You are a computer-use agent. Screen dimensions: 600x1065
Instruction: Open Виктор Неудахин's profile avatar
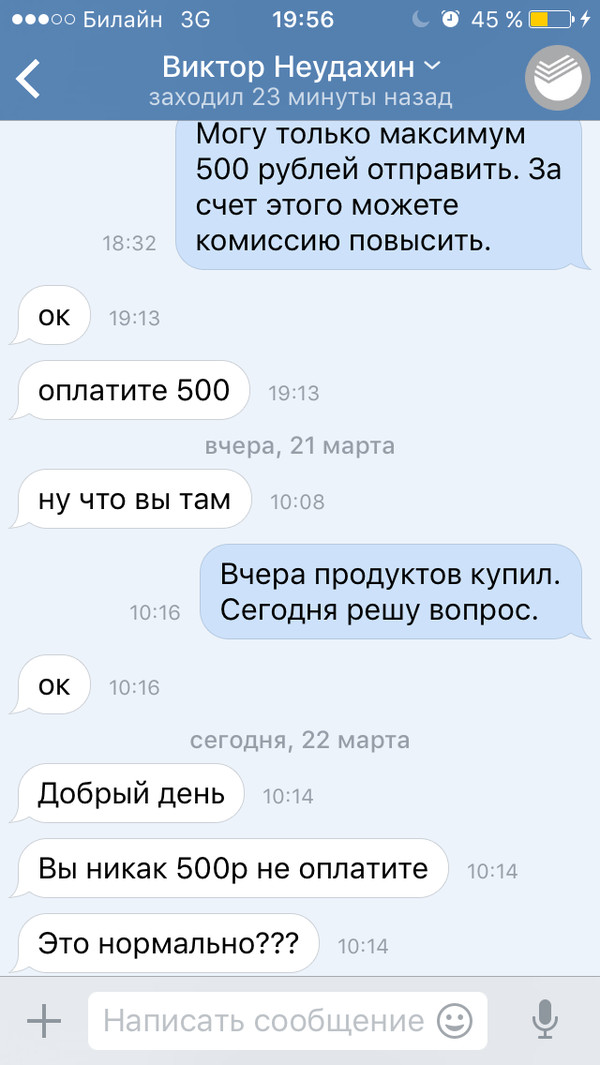tap(558, 80)
